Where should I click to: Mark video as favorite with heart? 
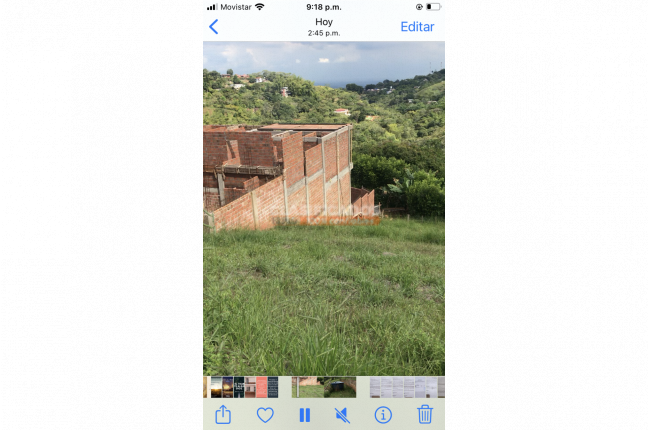(265, 414)
